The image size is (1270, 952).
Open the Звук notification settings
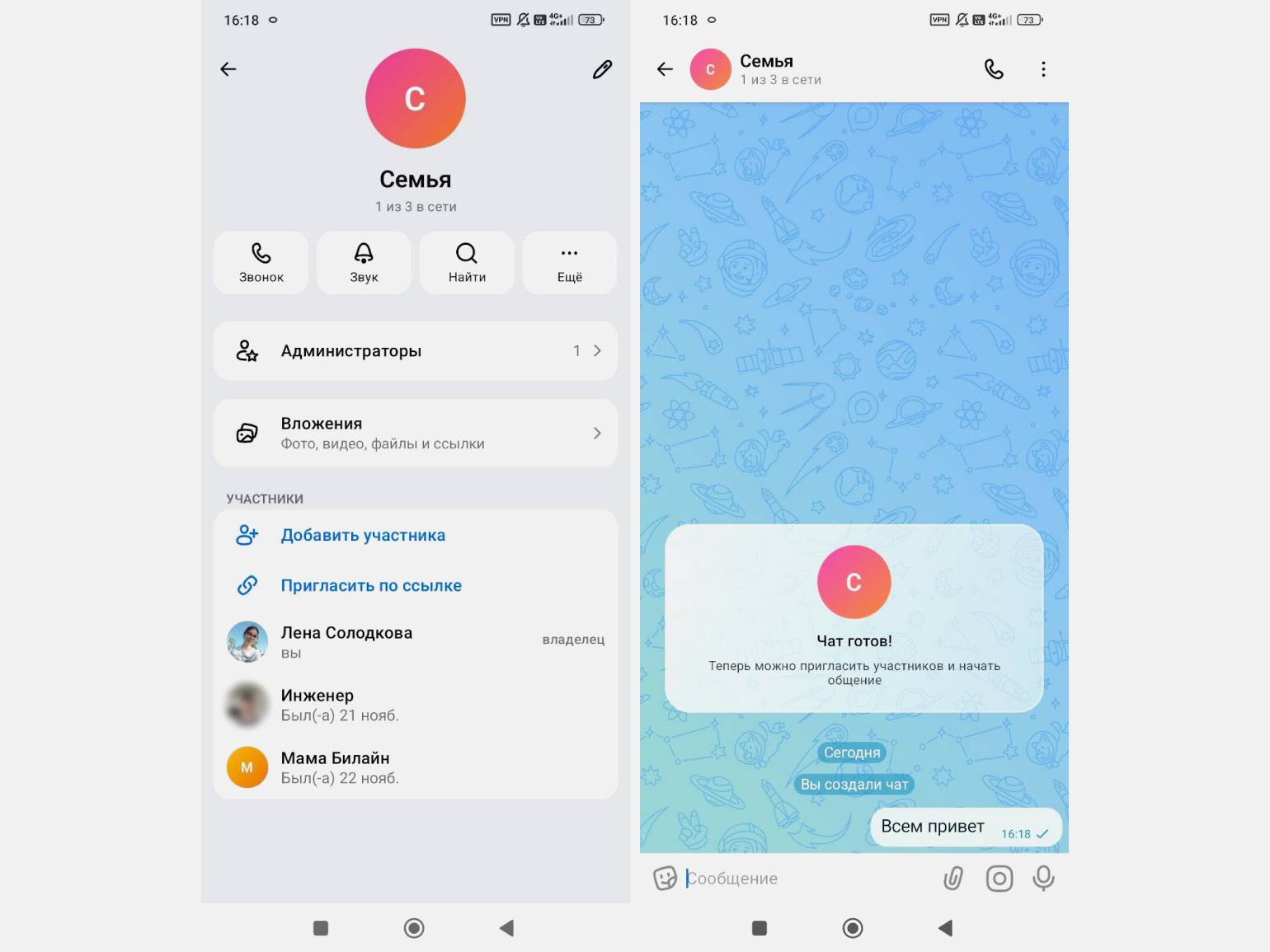click(364, 262)
